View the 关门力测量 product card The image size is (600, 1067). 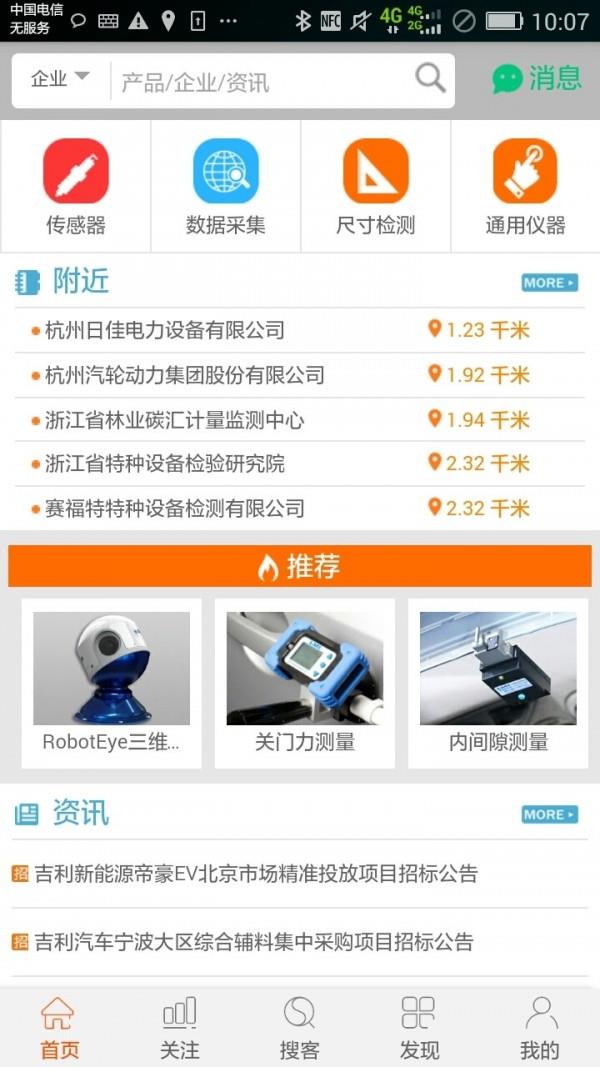click(304, 683)
